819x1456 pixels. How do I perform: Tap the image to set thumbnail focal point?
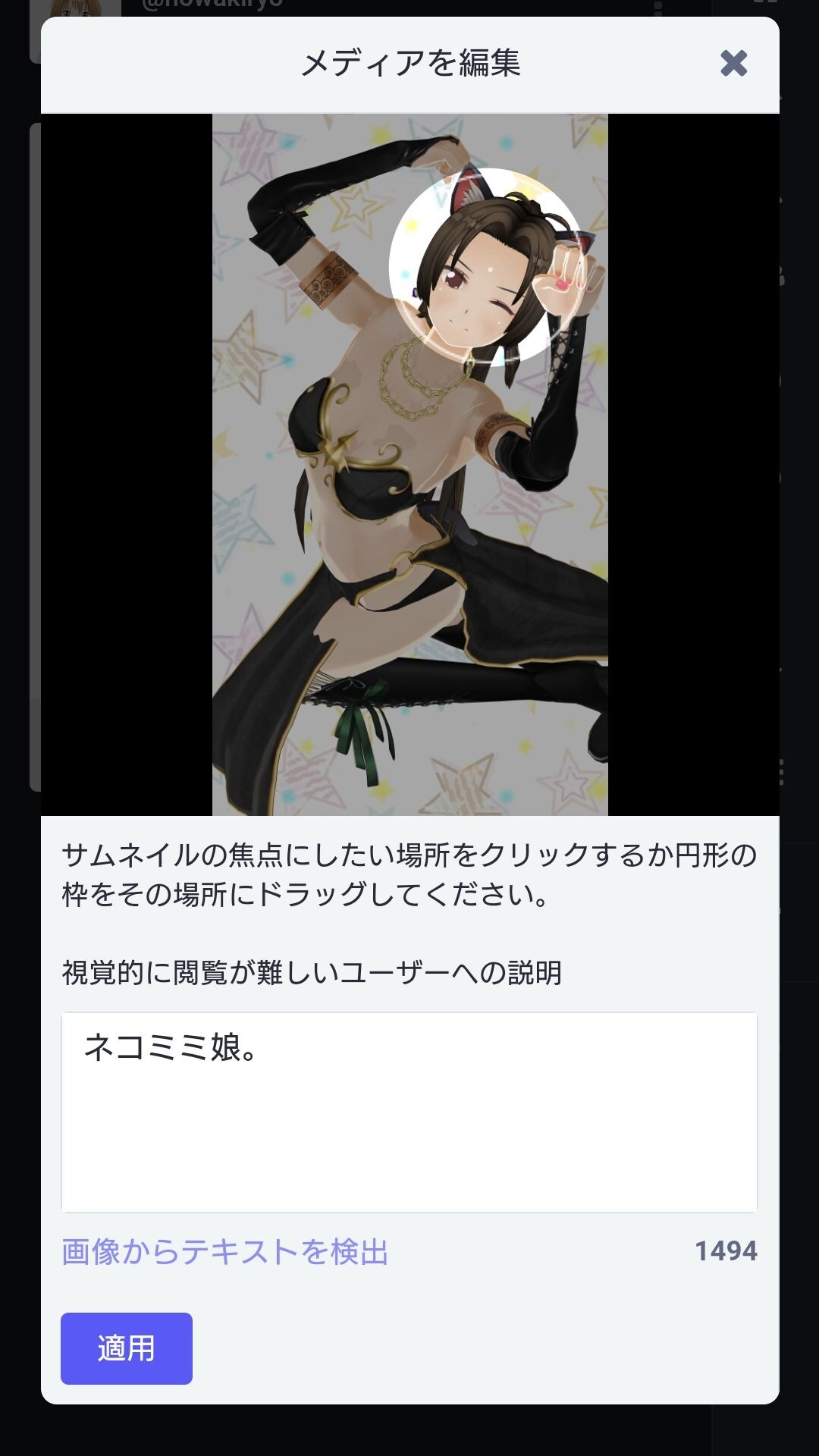409,493
